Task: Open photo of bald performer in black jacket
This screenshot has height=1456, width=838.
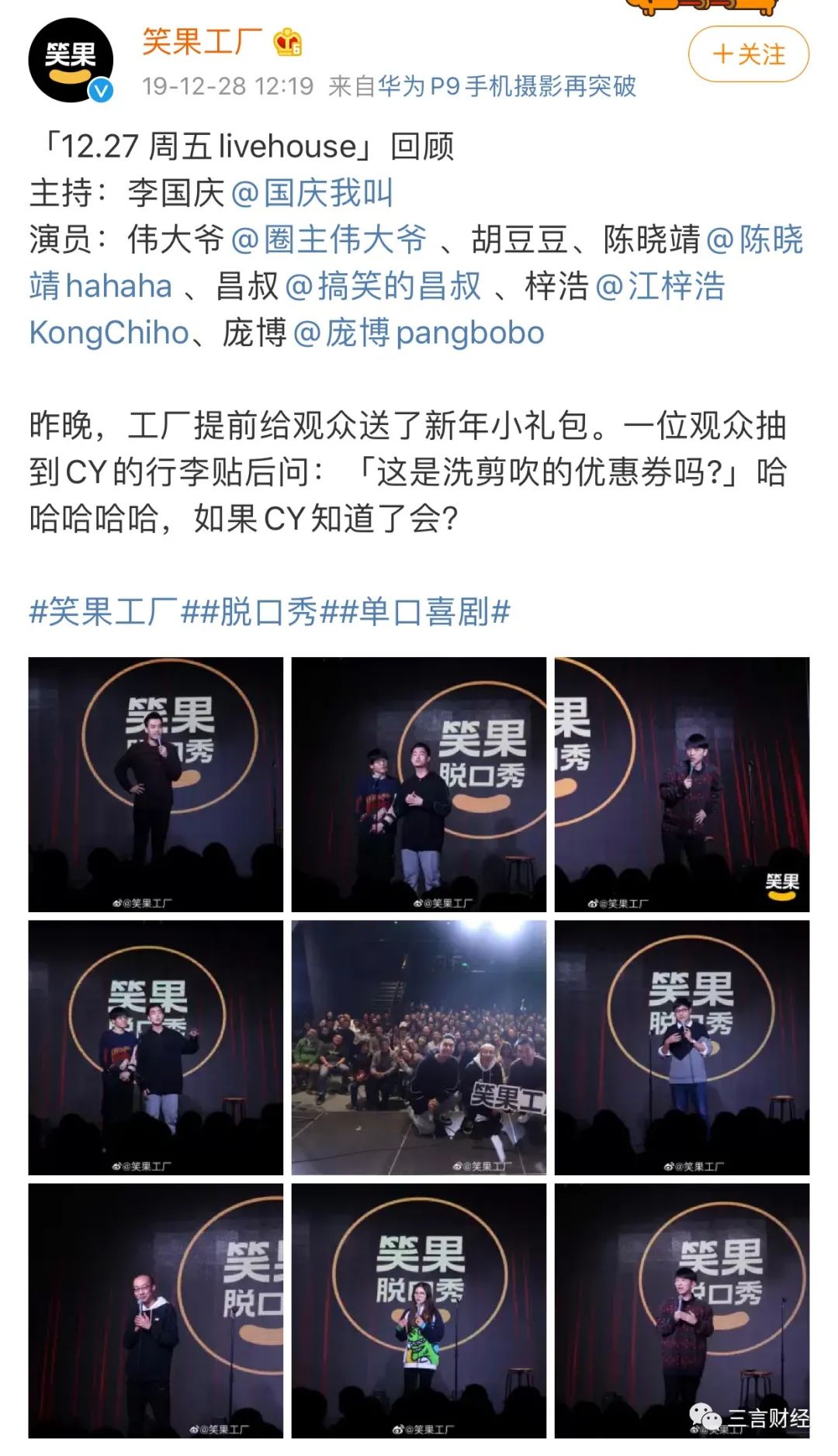Action: (x=155, y=1310)
